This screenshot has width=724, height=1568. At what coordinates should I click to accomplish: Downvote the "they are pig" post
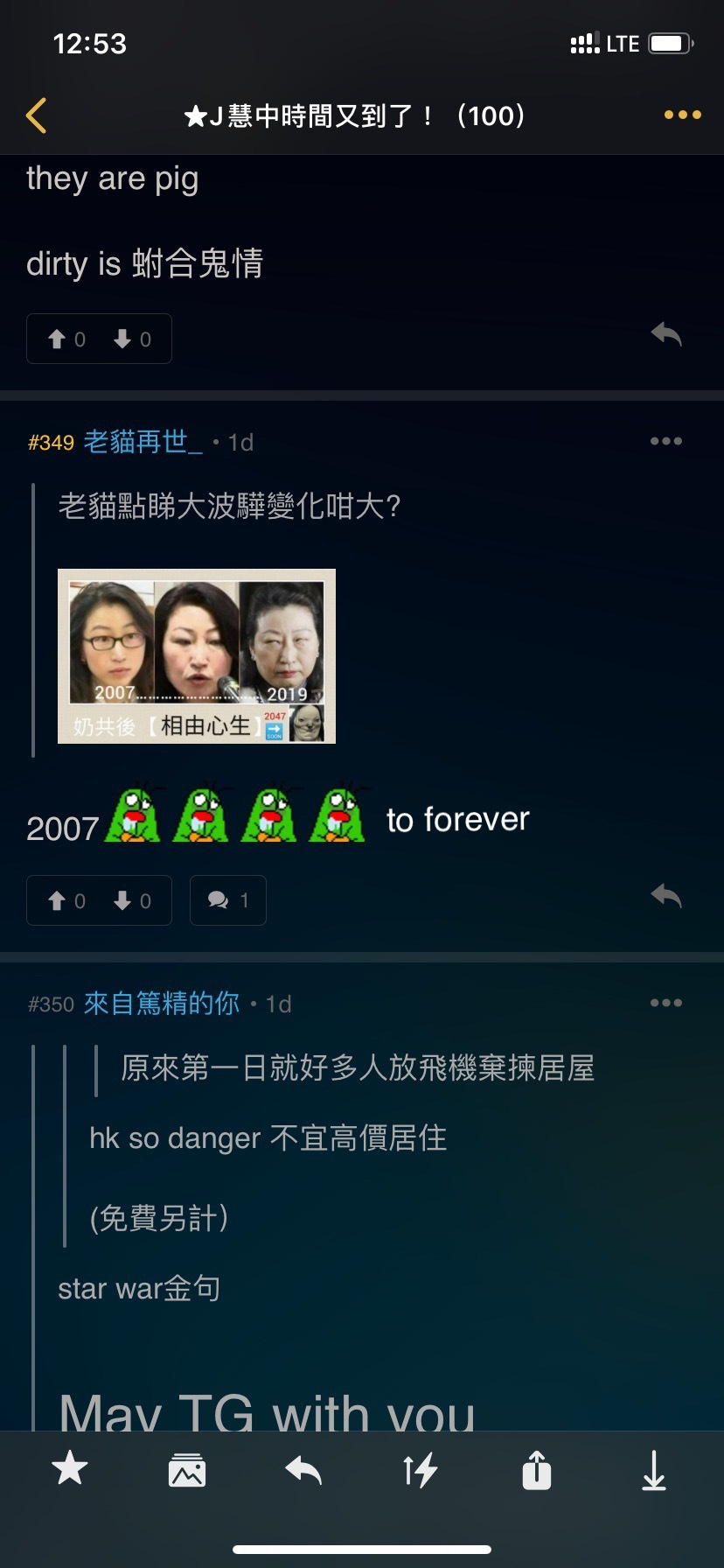(x=132, y=339)
